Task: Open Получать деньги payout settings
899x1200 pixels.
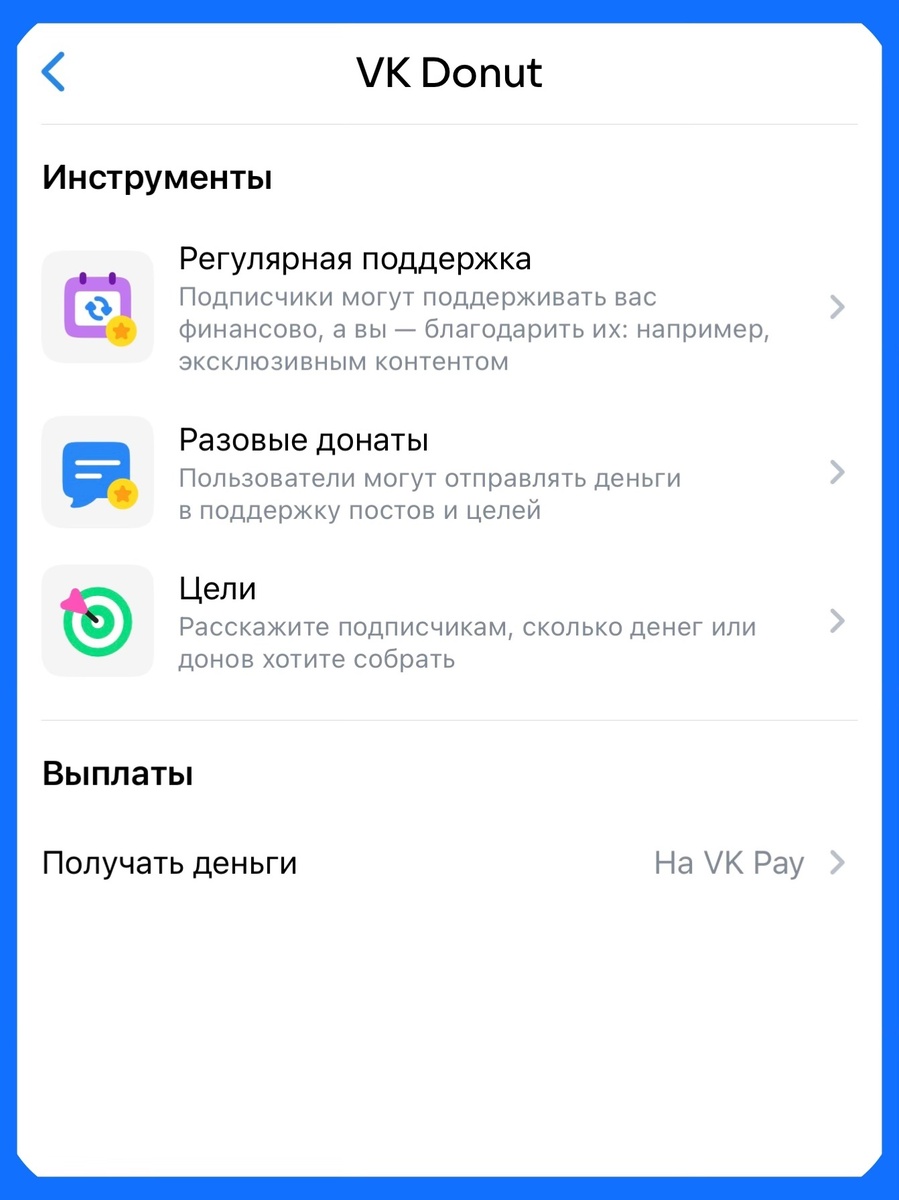Action: click(x=168, y=863)
